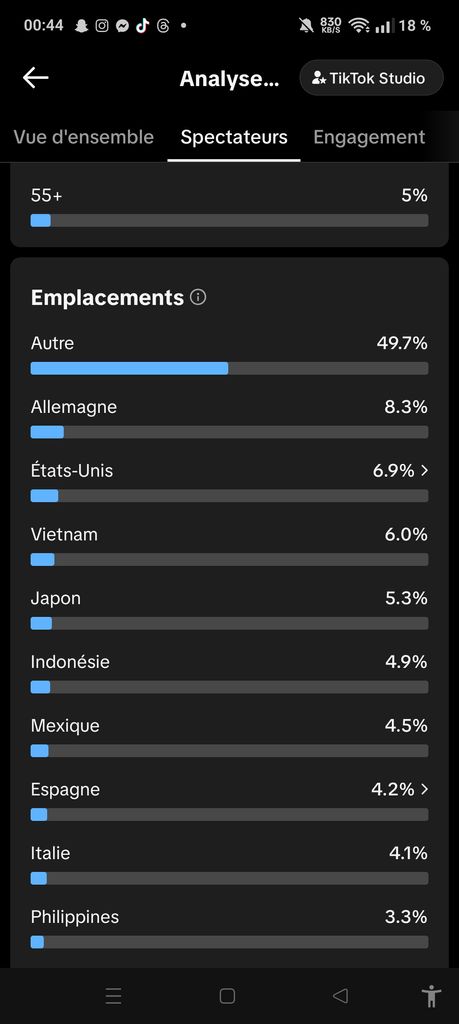Screen dimensions: 459x1024
Task: Open the accessibility shortcut
Action: point(431,997)
